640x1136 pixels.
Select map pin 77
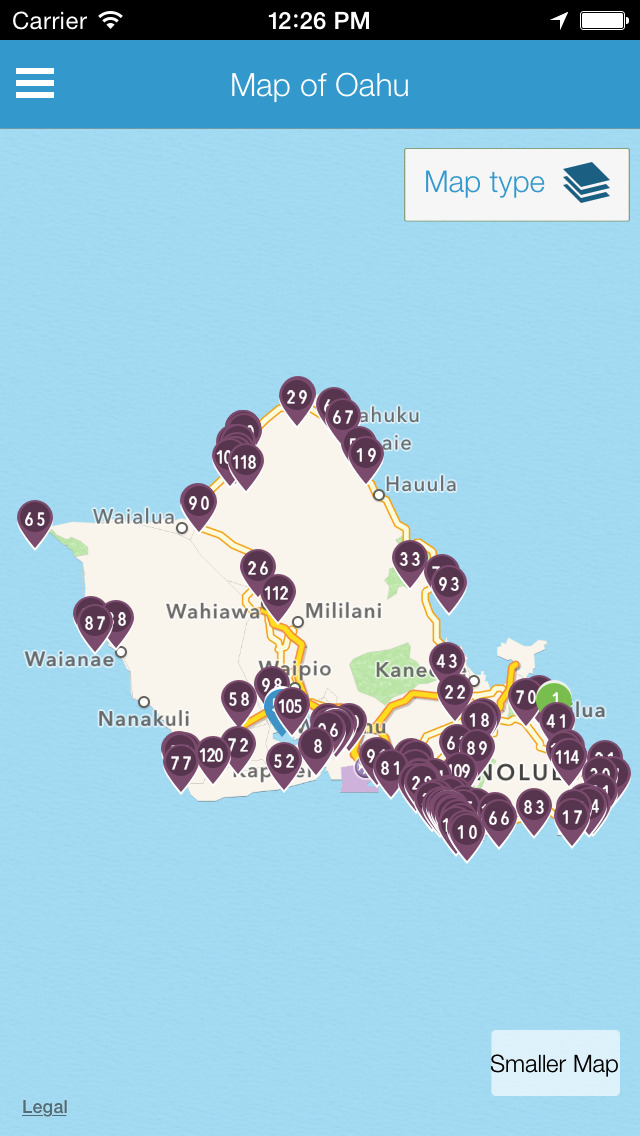(x=181, y=763)
